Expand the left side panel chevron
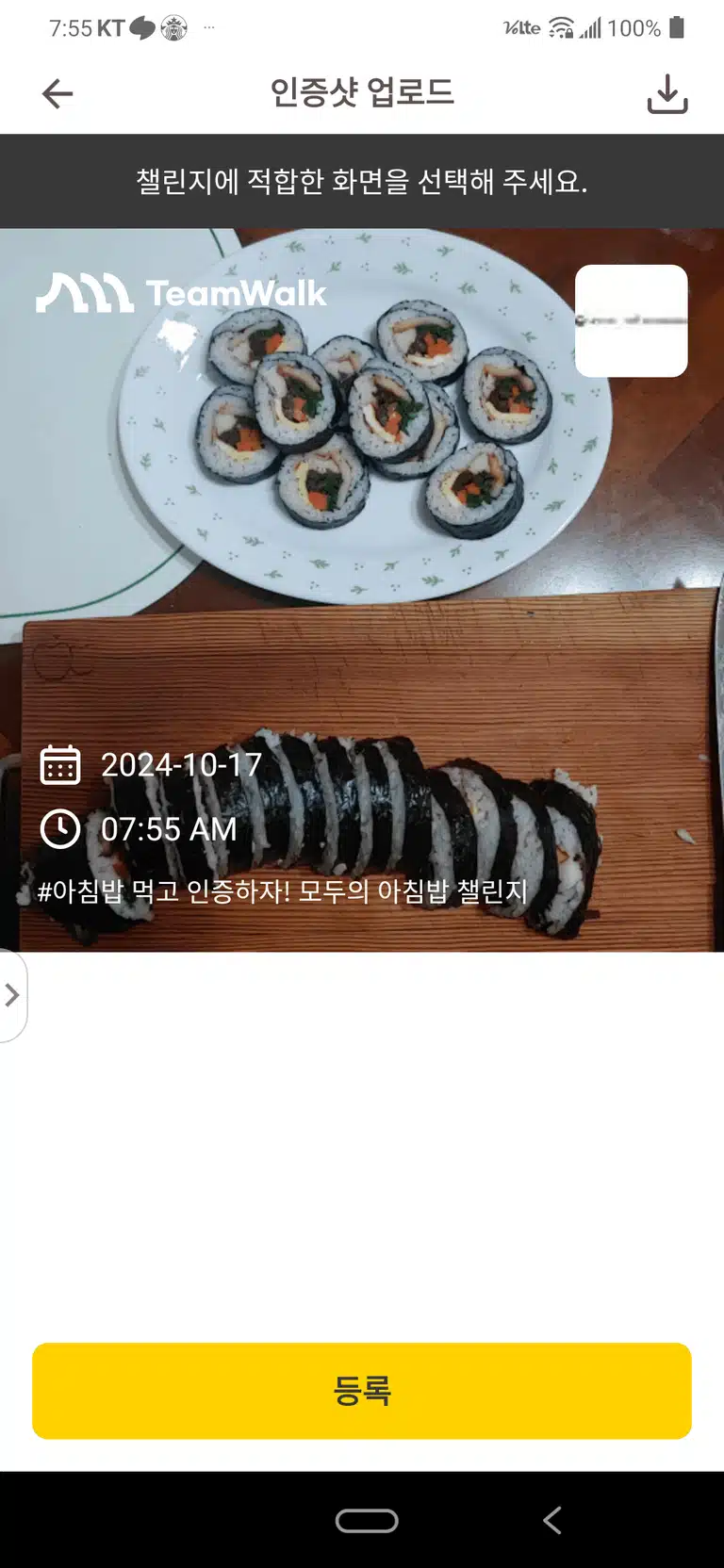The width and height of the screenshot is (724, 1568). click(x=12, y=995)
